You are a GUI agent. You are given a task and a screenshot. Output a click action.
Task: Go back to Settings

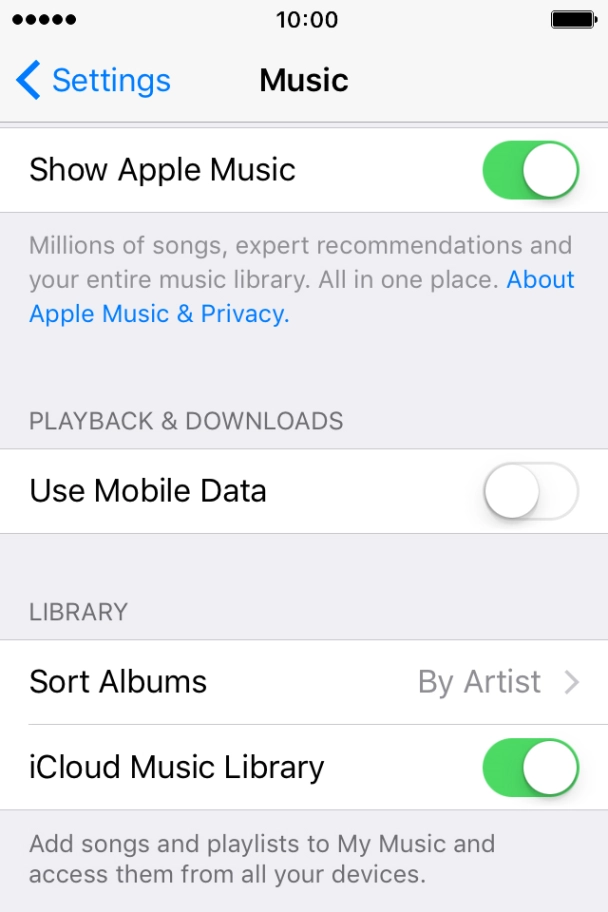point(94,80)
